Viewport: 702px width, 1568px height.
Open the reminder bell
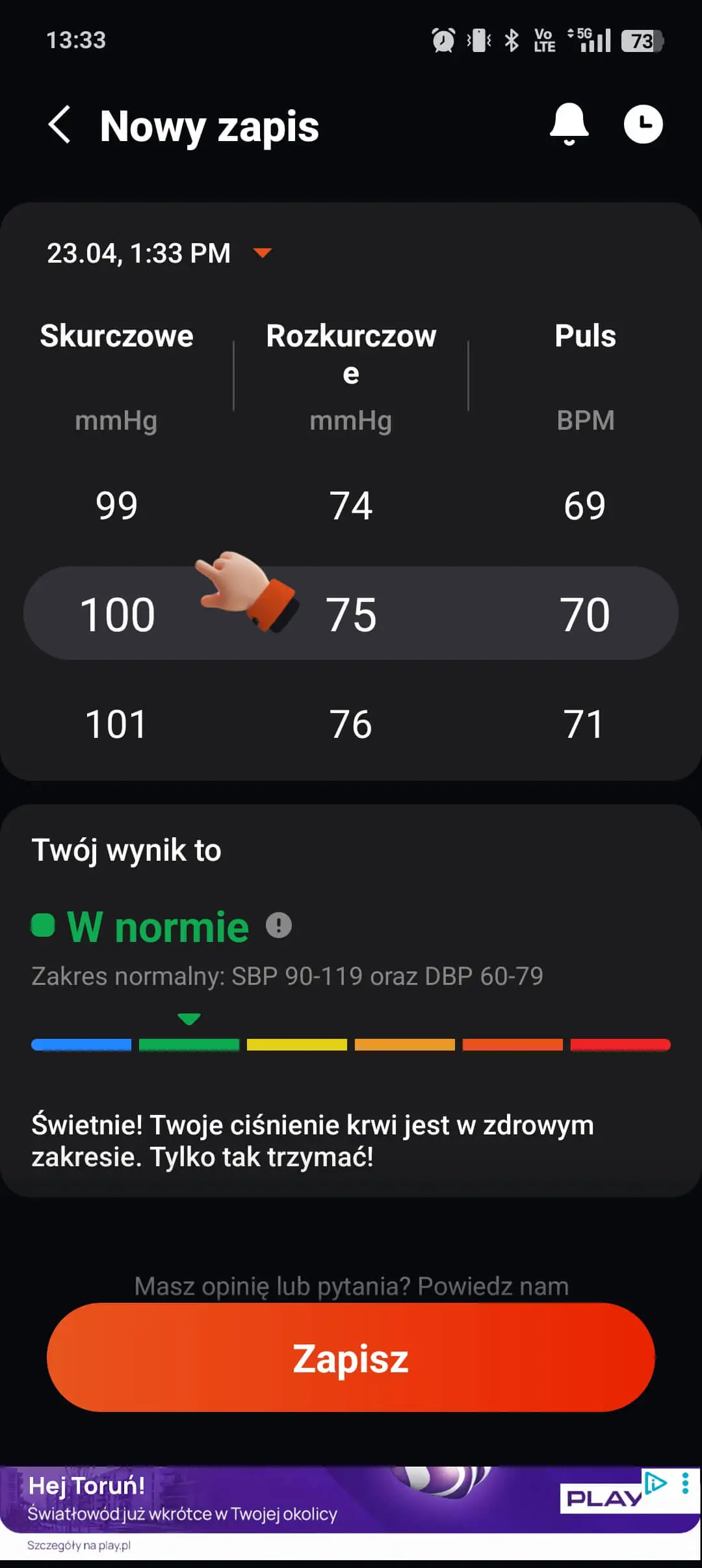(569, 124)
